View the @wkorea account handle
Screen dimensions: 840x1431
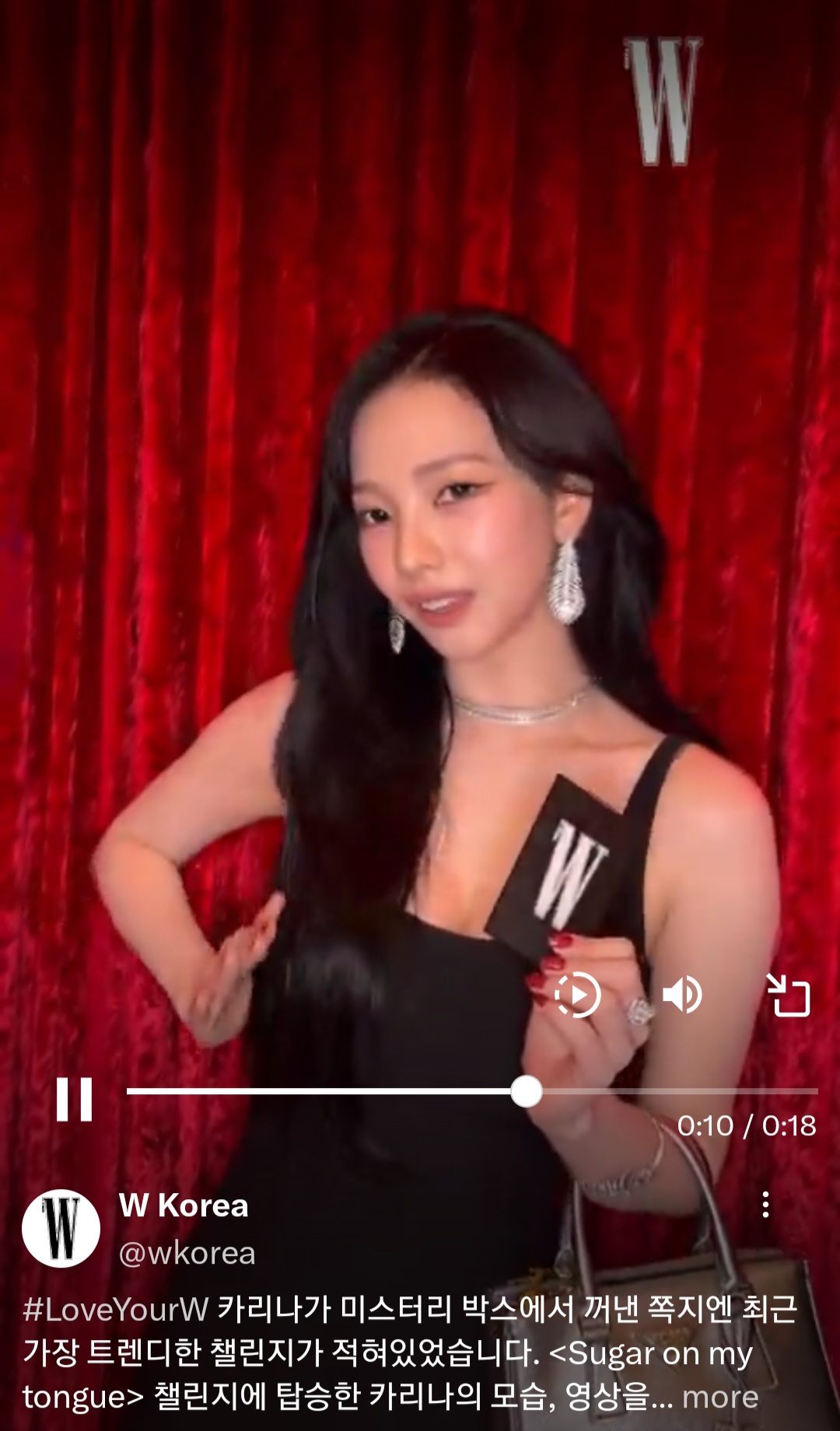coord(187,1253)
